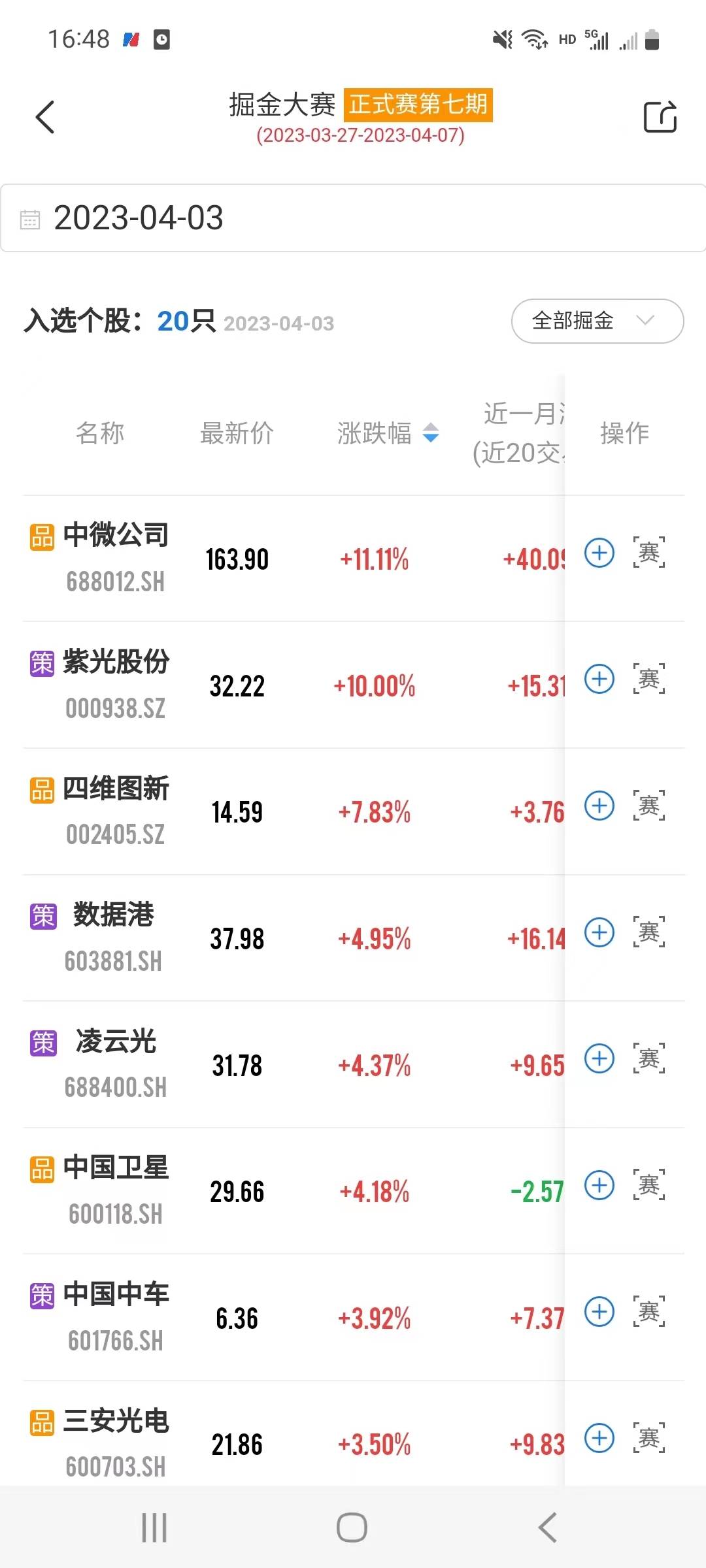Image resolution: width=706 pixels, height=1568 pixels.
Task: Tap the 赛 icon for 中国卫星
Action: tap(649, 1184)
